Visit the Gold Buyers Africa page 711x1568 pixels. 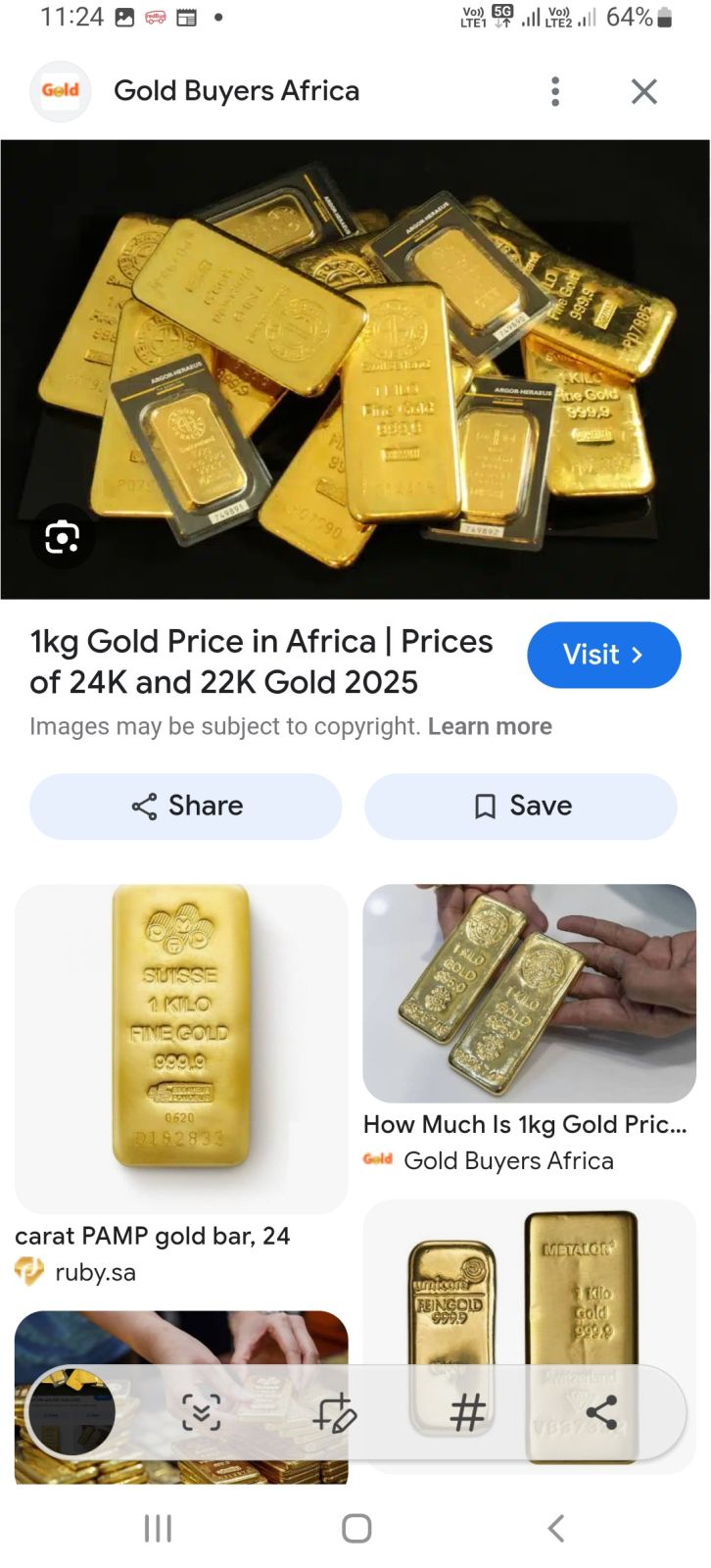pos(603,655)
